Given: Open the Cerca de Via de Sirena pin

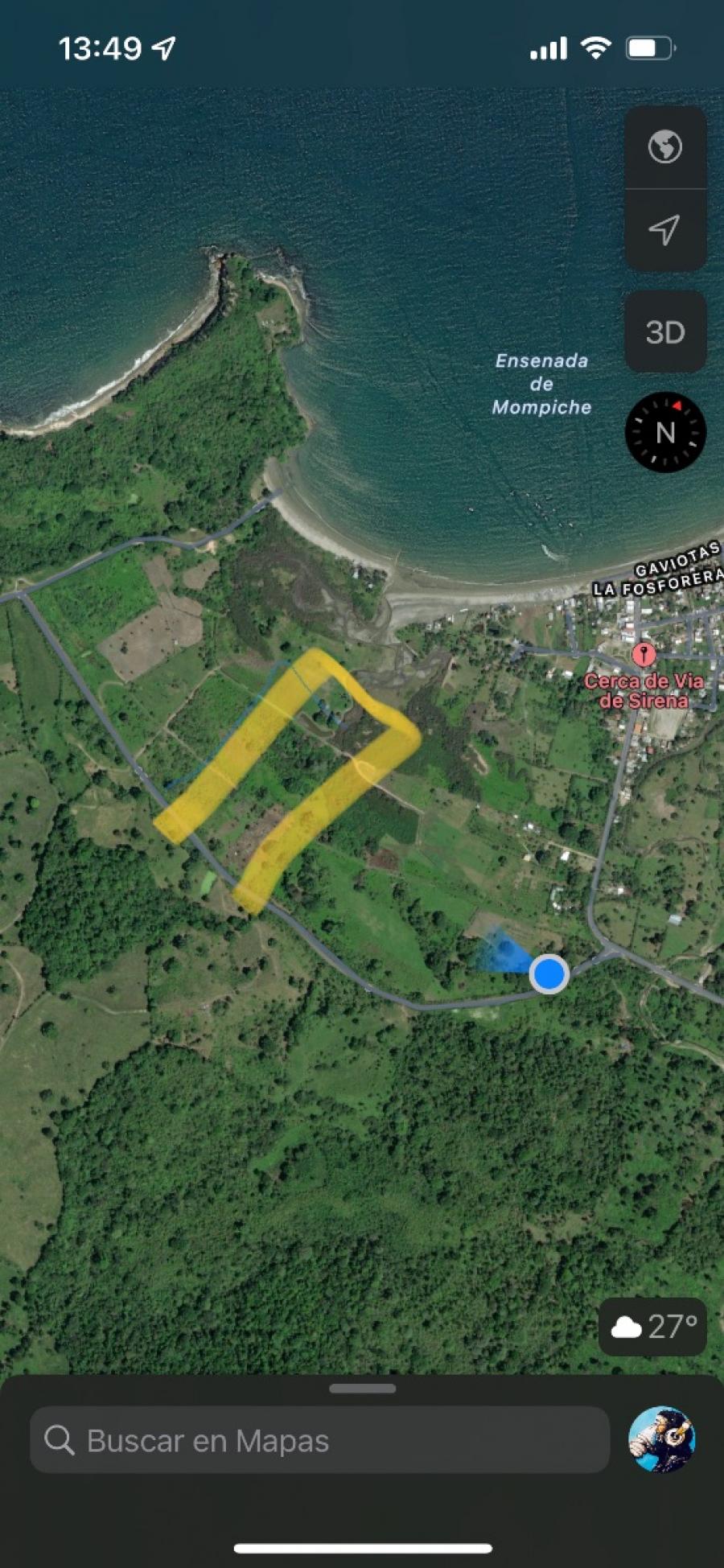Looking at the screenshot, I should (643, 654).
